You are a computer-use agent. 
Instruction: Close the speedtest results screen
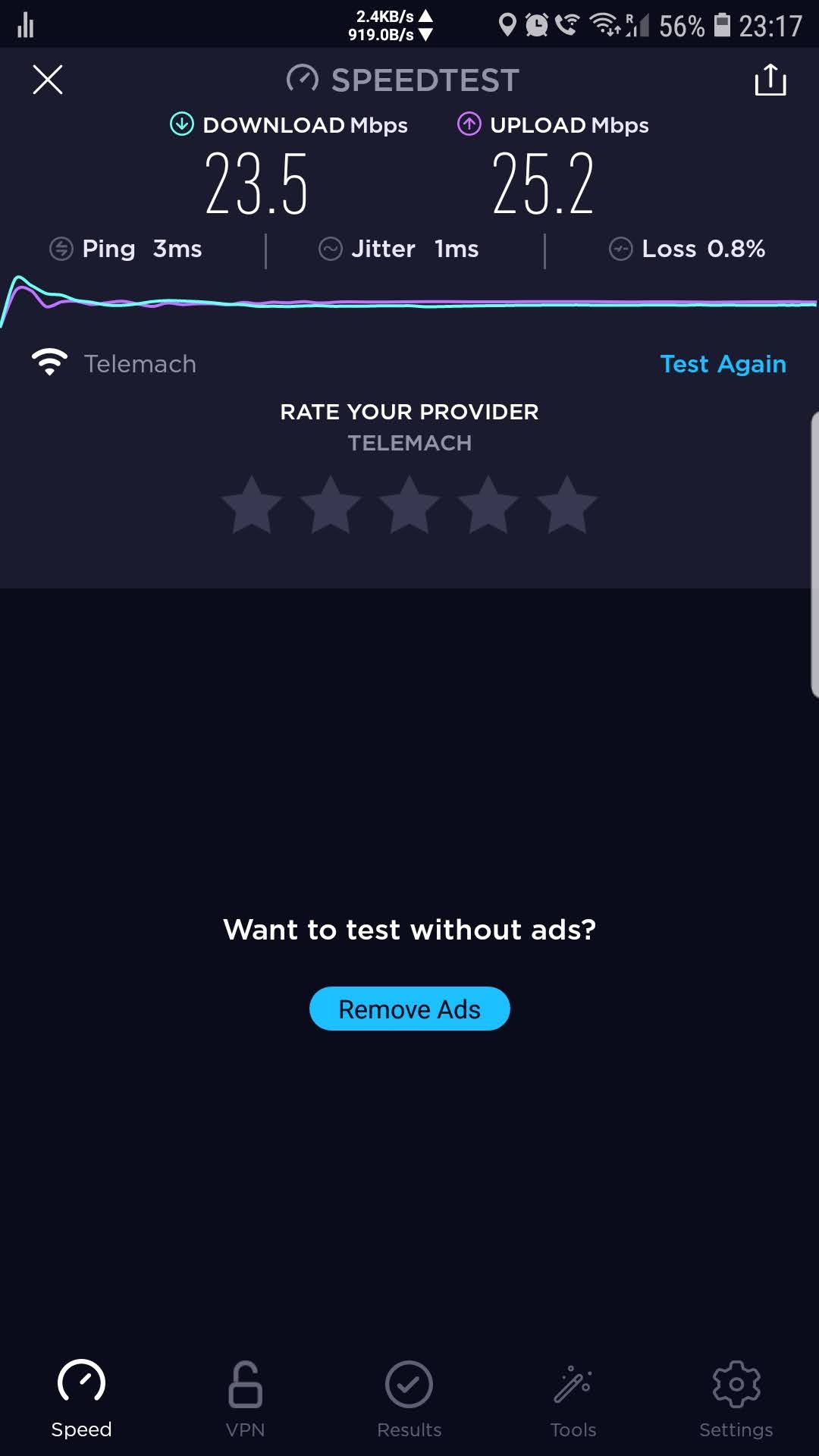point(48,80)
